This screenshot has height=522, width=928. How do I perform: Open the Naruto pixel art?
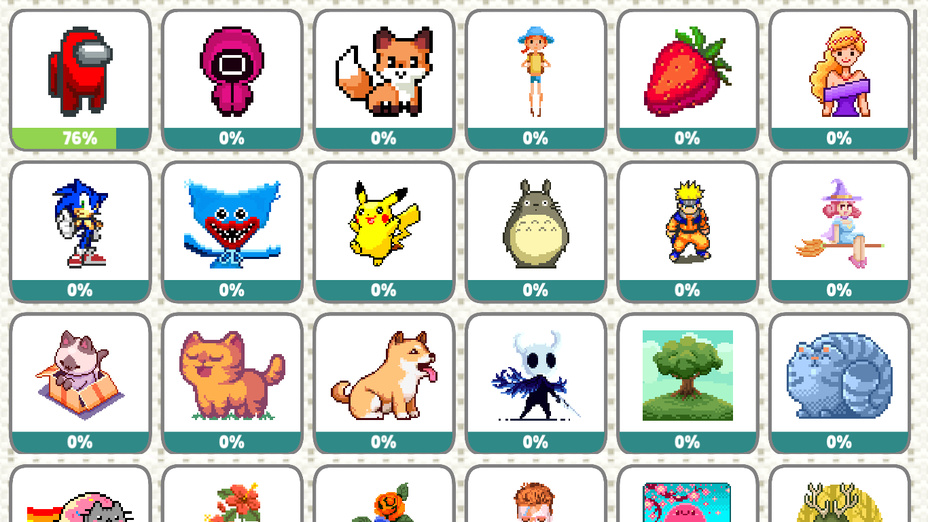point(687,224)
